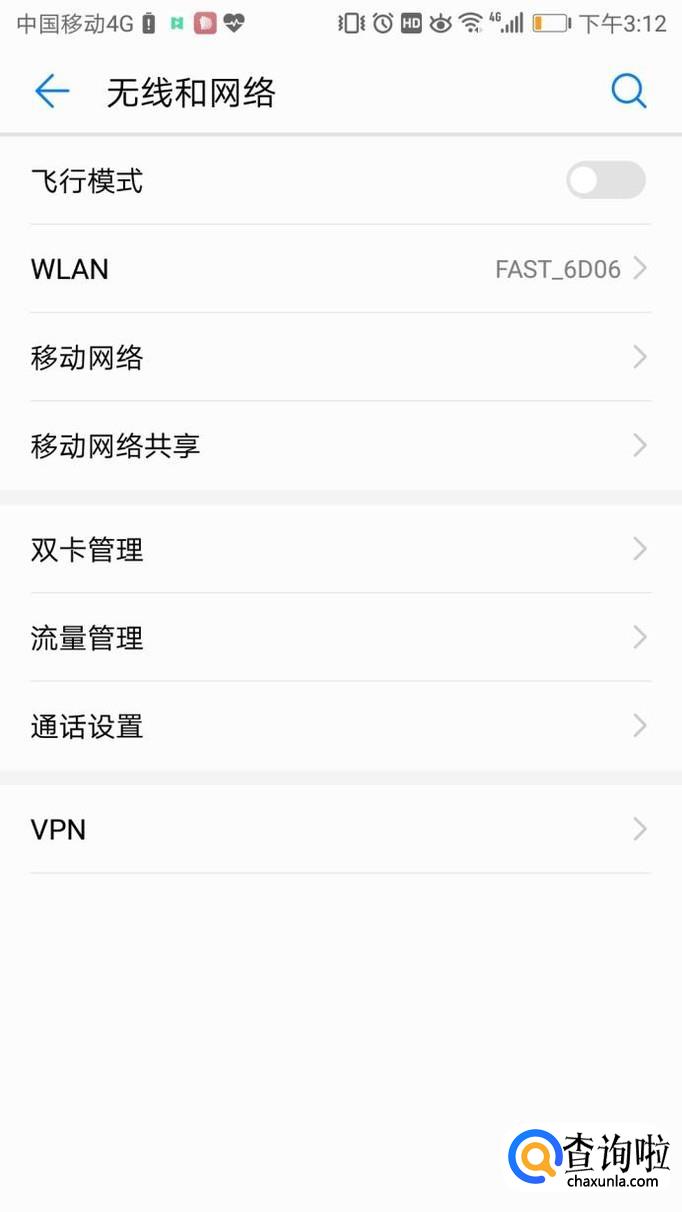Go back from 无线和网络 settings
The image size is (682, 1212).
(52, 92)
